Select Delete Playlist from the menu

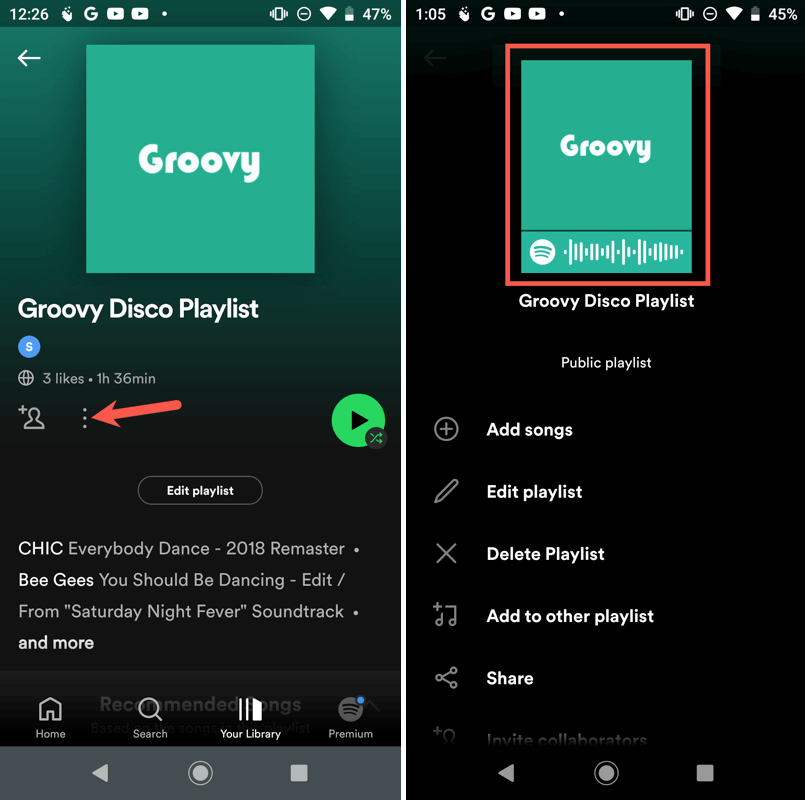click(545, 554)
